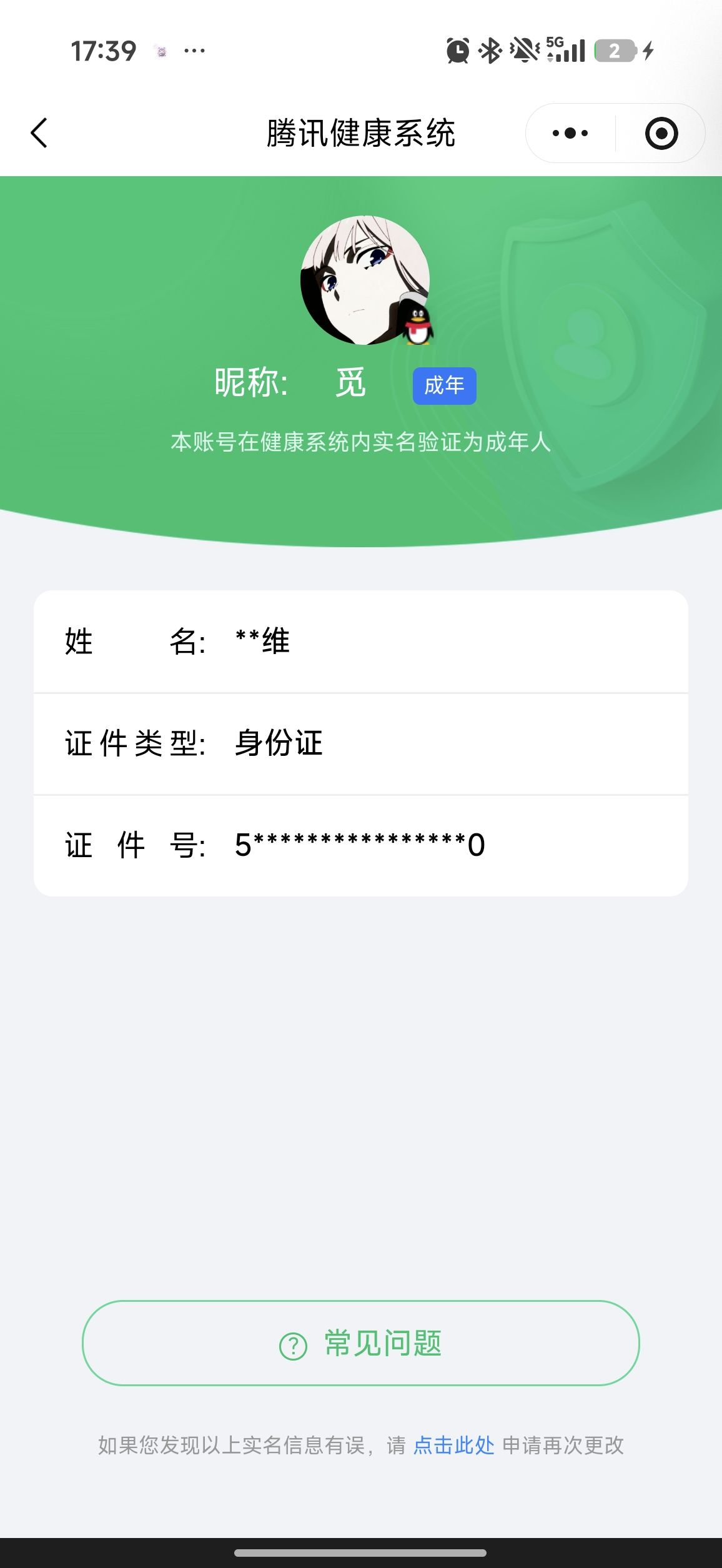Tap the 腾讯健康系统 title bar

[x=361, y=133]
